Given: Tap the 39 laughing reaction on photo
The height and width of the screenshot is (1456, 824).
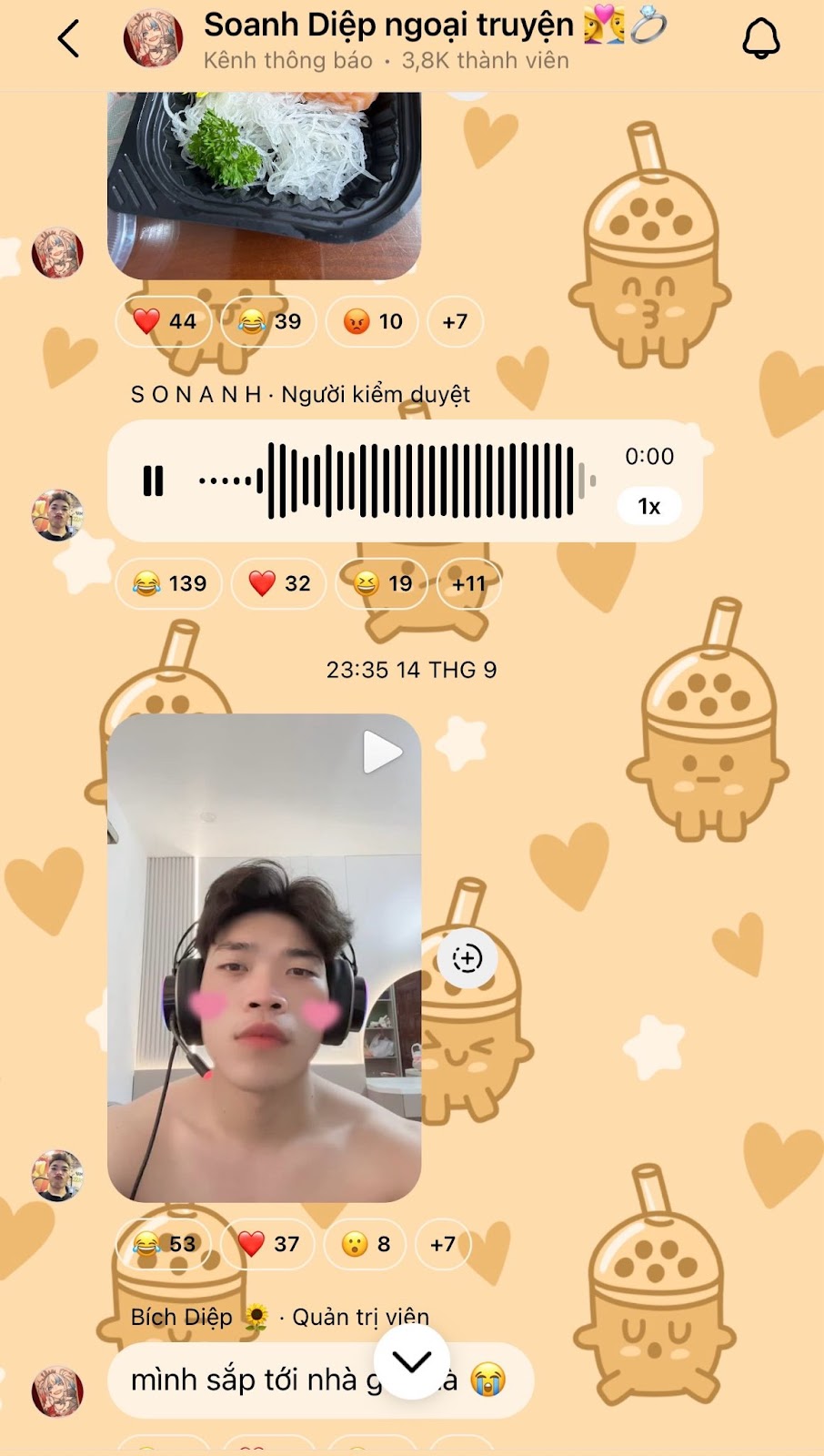Looking at the screenshot, I should pos(268,321).
